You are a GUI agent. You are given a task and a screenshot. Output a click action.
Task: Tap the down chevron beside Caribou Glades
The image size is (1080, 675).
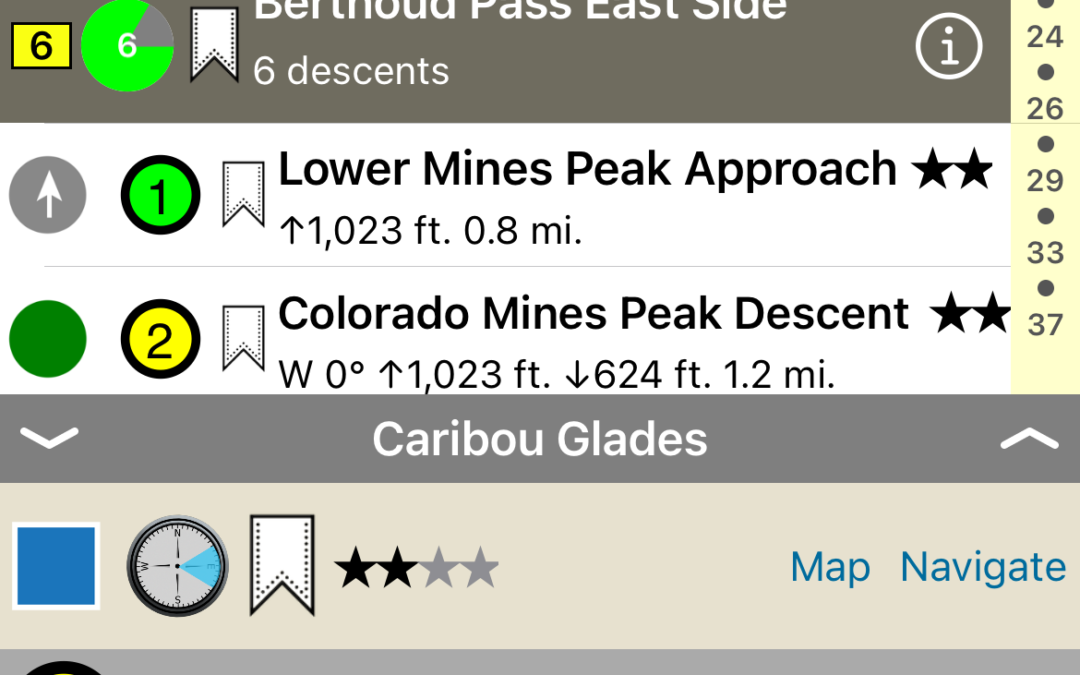(49, 438)
